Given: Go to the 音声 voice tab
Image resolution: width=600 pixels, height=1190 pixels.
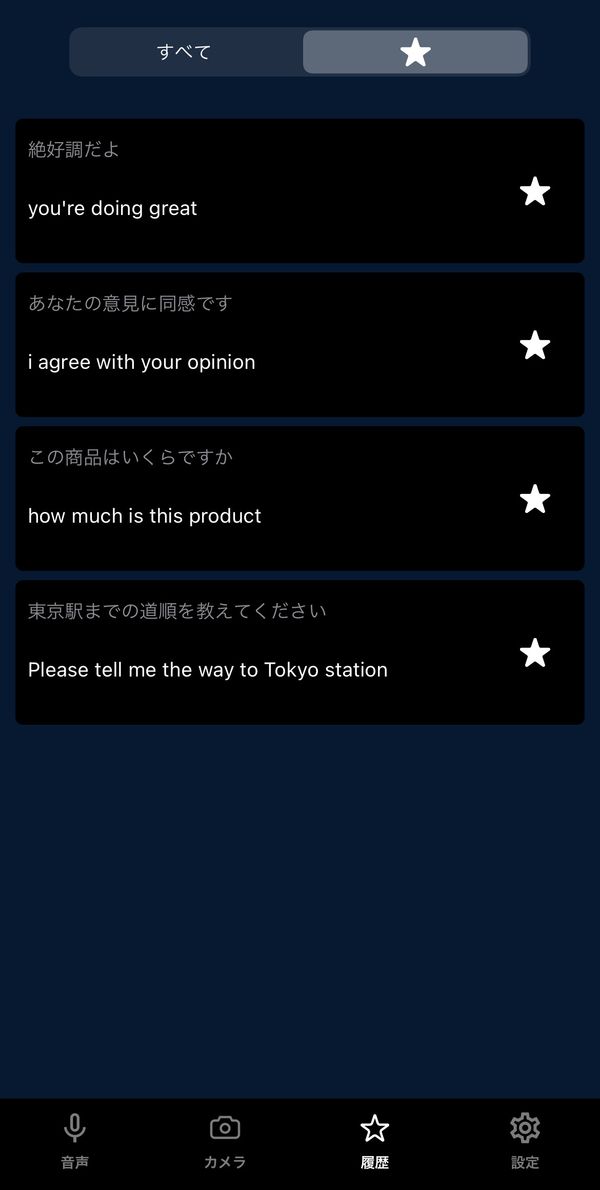Looking at the screenshot, I should pyautogui.click(x=74, y=1141).
